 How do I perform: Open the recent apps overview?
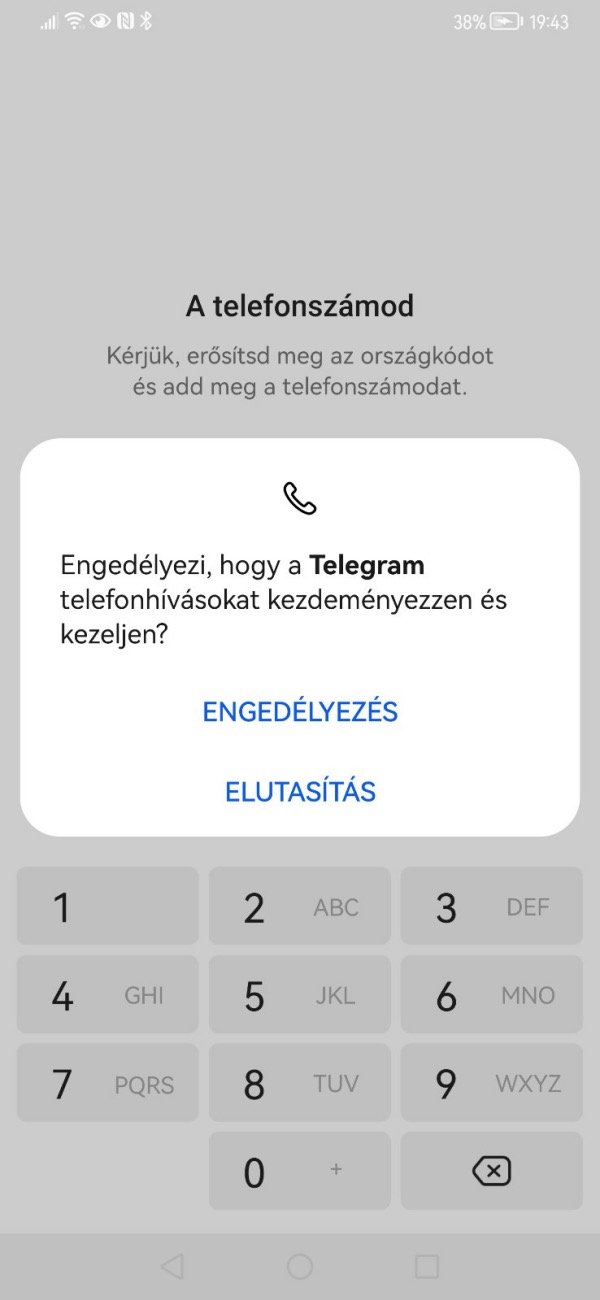tap(427, 1267)
